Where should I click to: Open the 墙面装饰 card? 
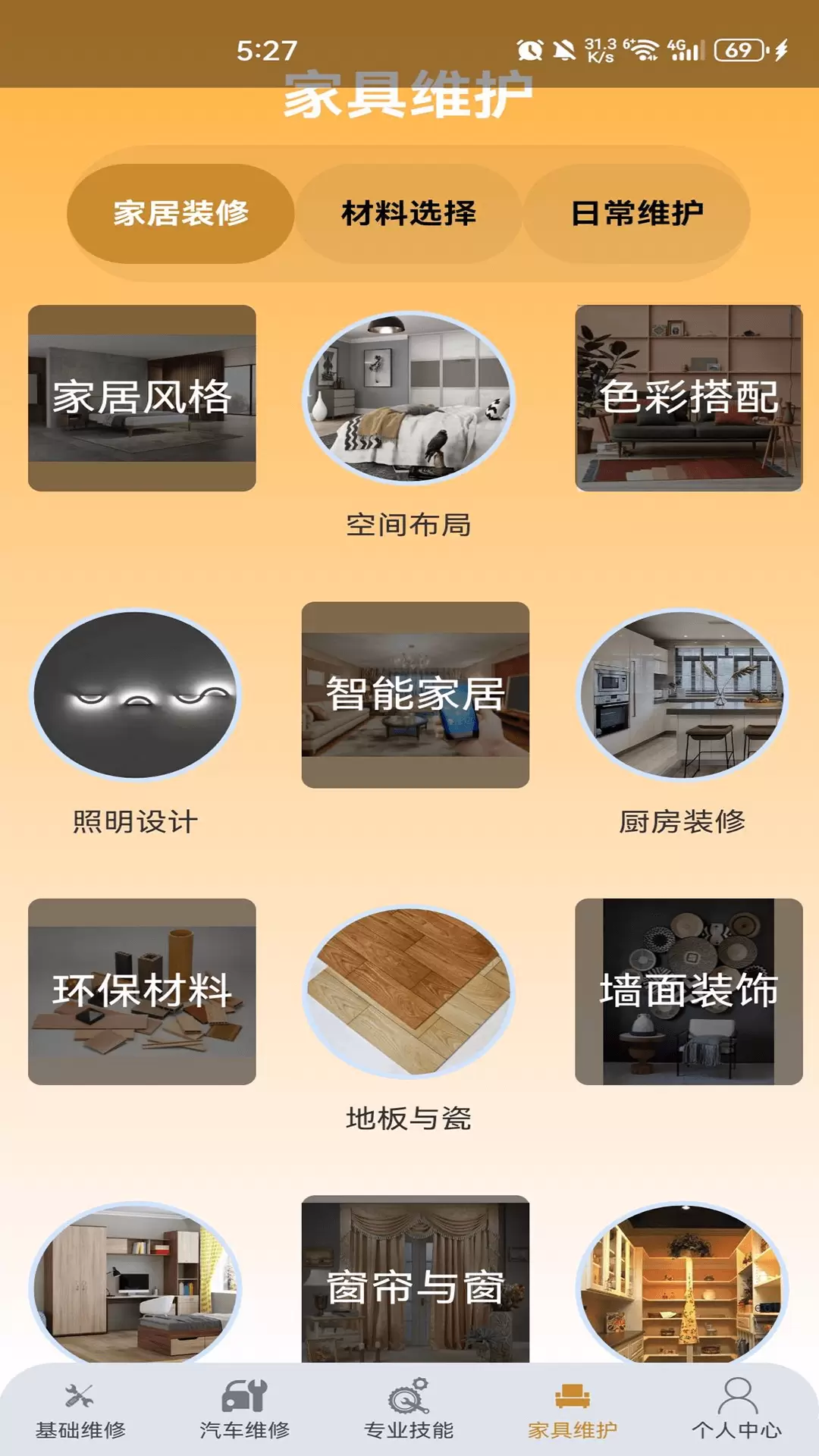(689, 992)
